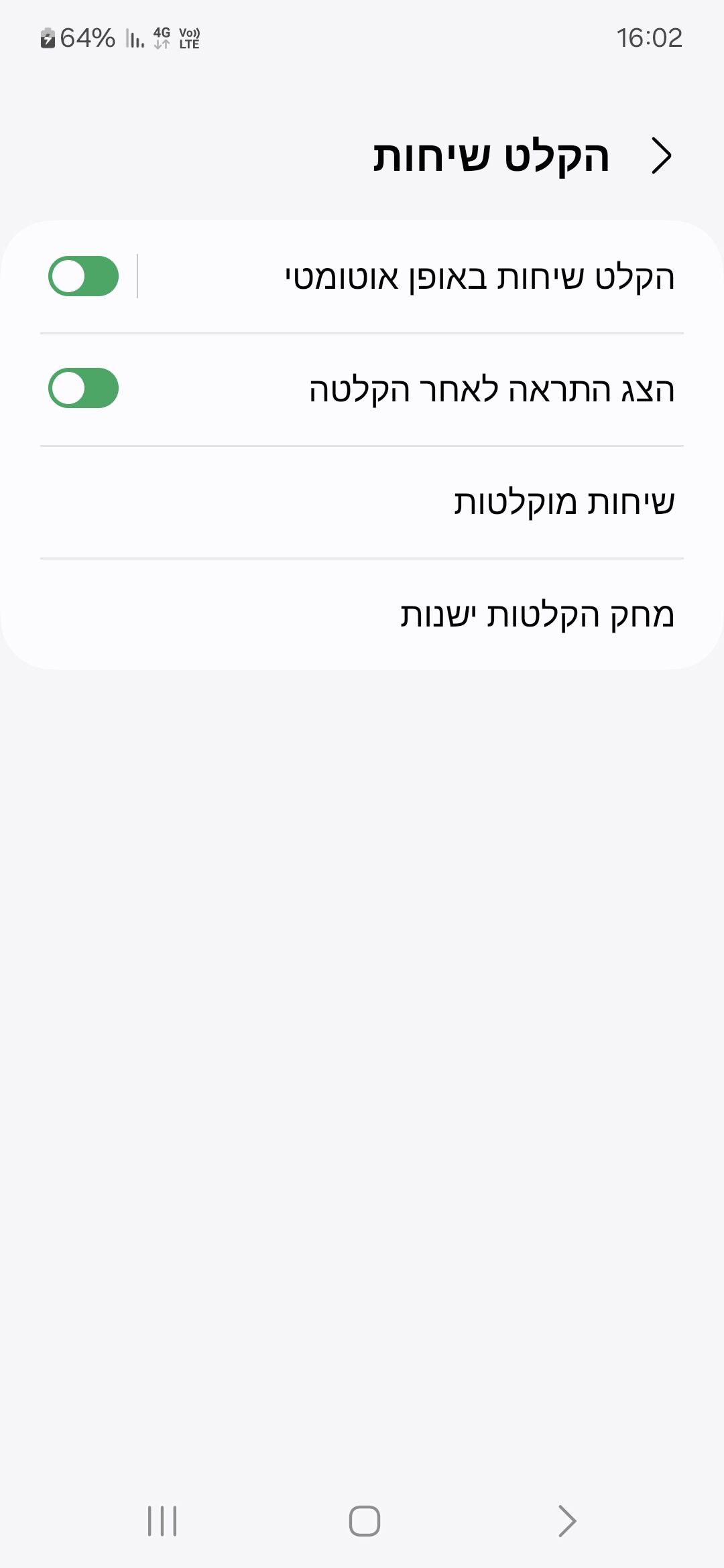Toggle the הקלט שיחות באופן אוטומטי switch

coord(83,276)
